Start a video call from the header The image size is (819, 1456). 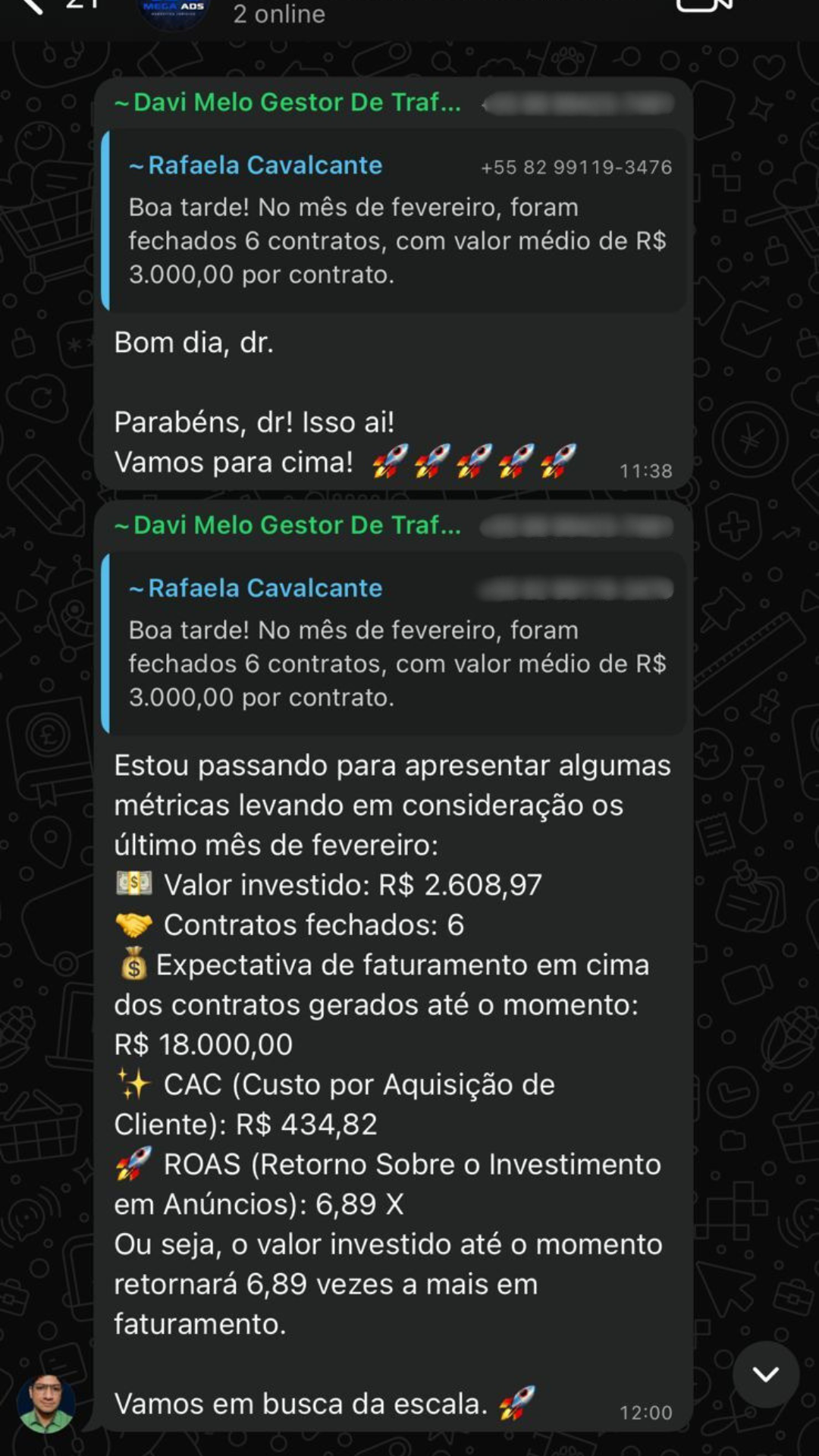pyautogui.click(x=704, y=6)
